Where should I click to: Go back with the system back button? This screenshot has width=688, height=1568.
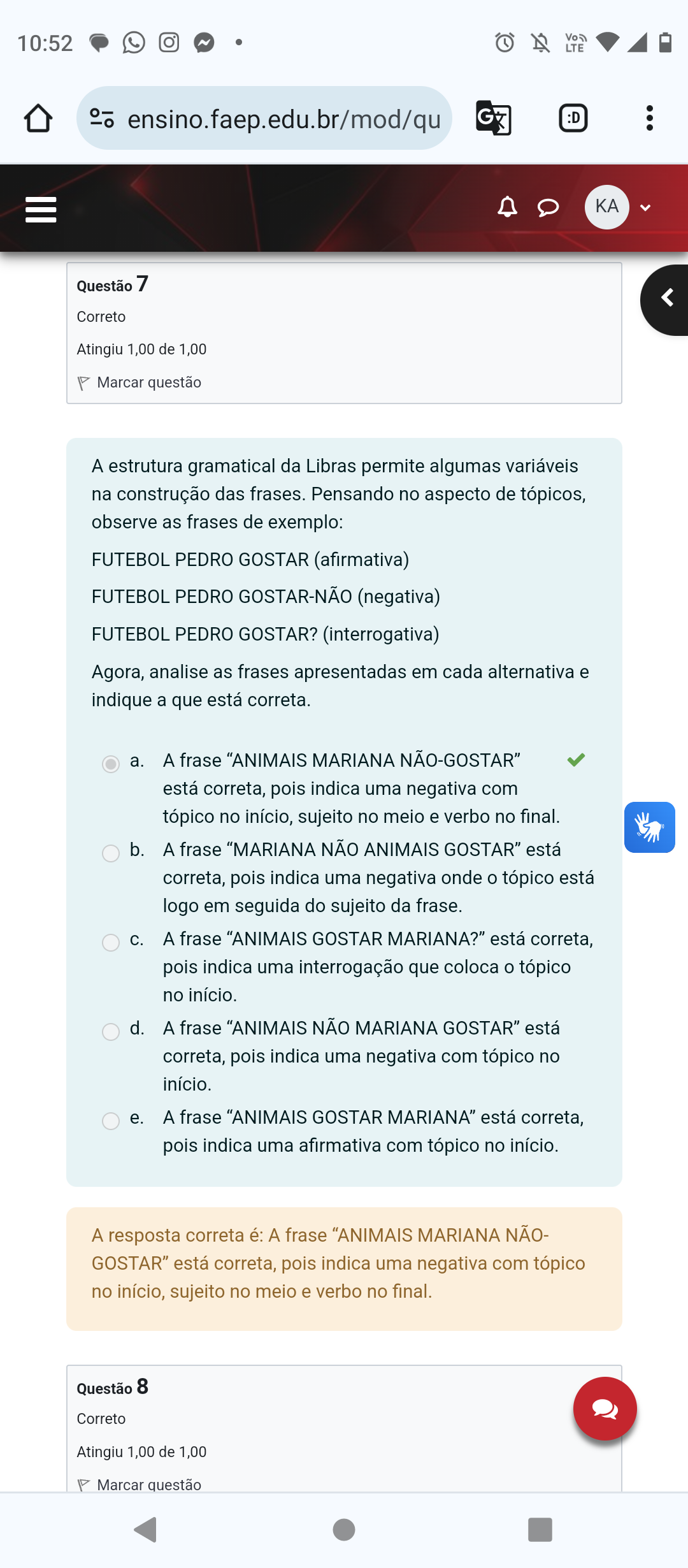(x=146, y=1530)
